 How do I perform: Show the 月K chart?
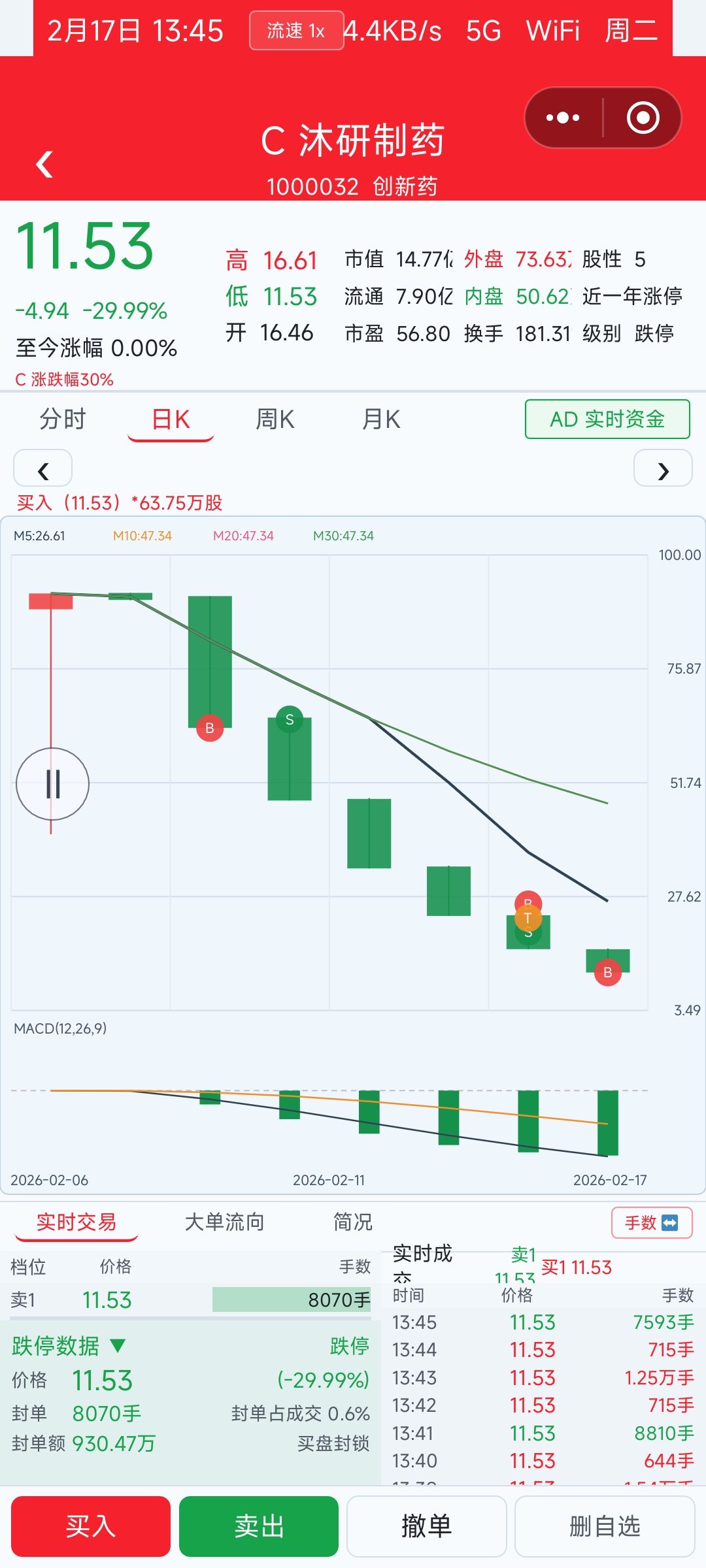coord(381,419)
